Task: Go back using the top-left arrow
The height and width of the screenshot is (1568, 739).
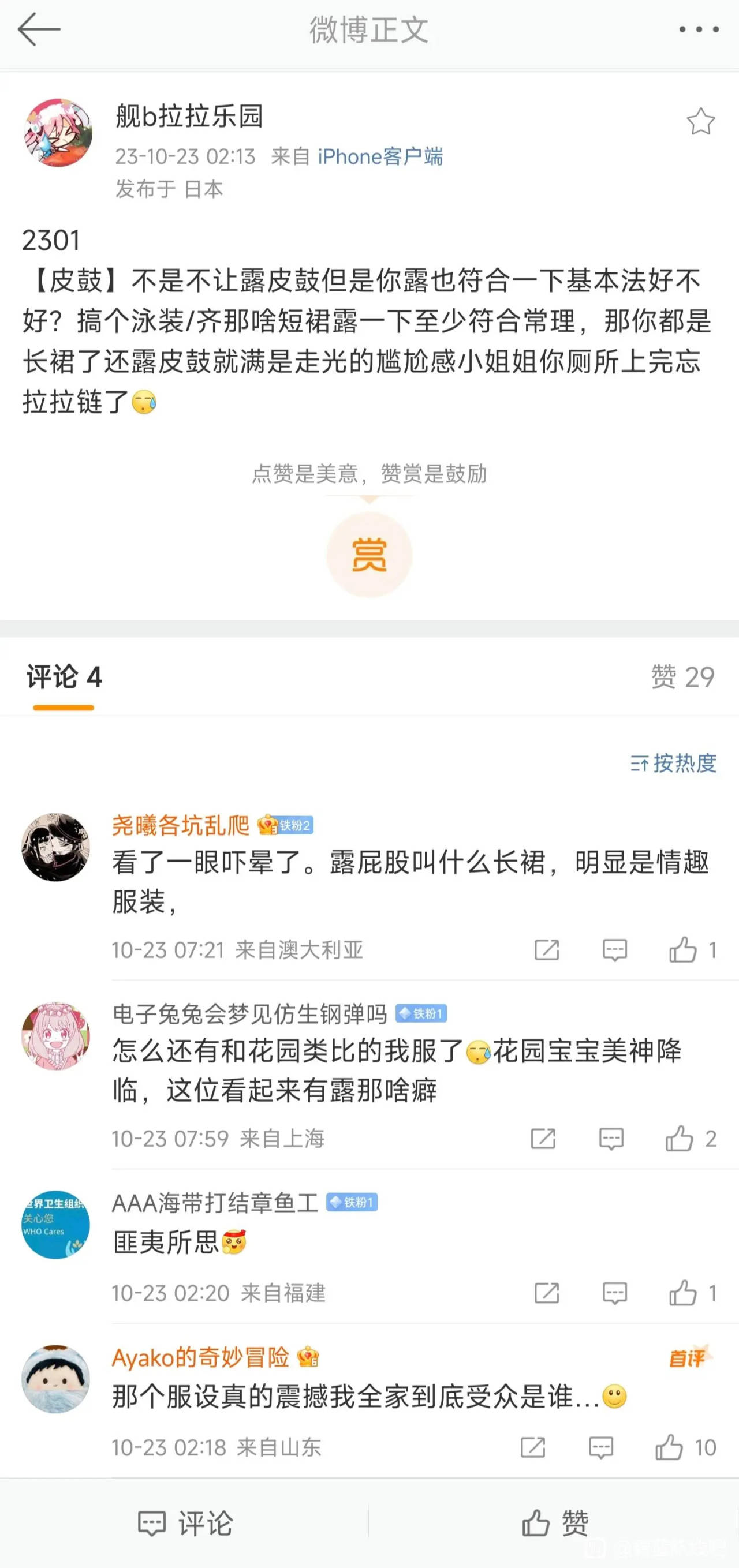Action: 39,29
